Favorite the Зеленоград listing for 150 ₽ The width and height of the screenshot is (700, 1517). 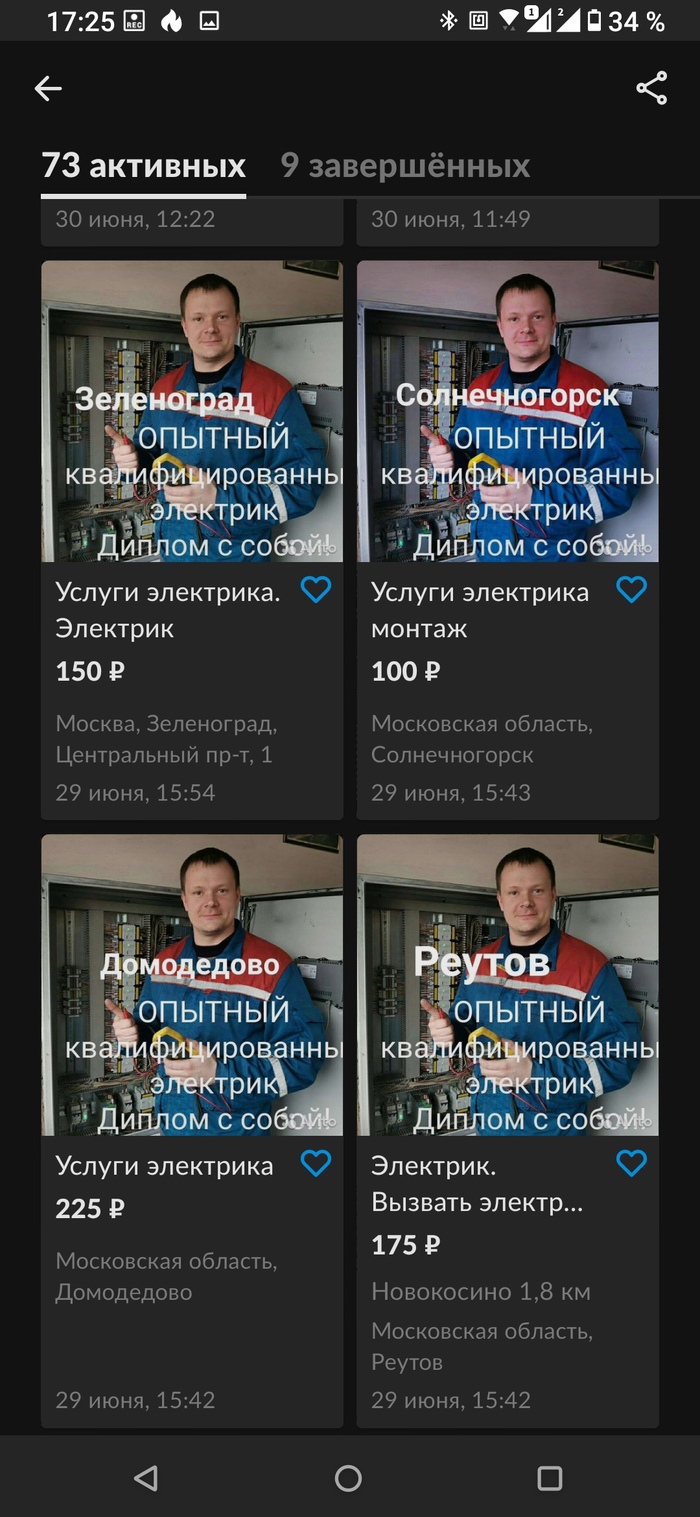316,591
